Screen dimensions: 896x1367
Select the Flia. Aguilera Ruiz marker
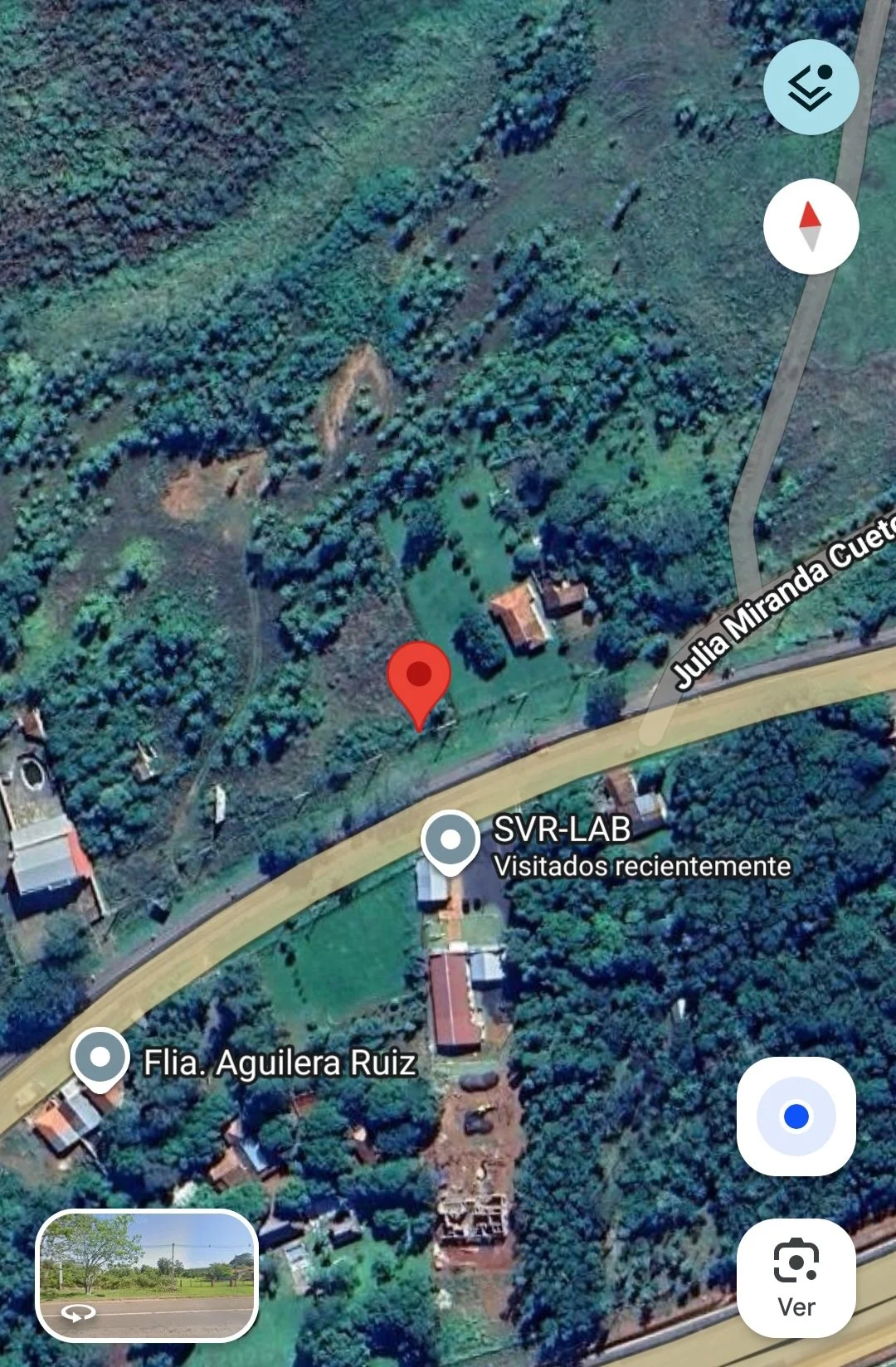click(x=100, y=1059)
